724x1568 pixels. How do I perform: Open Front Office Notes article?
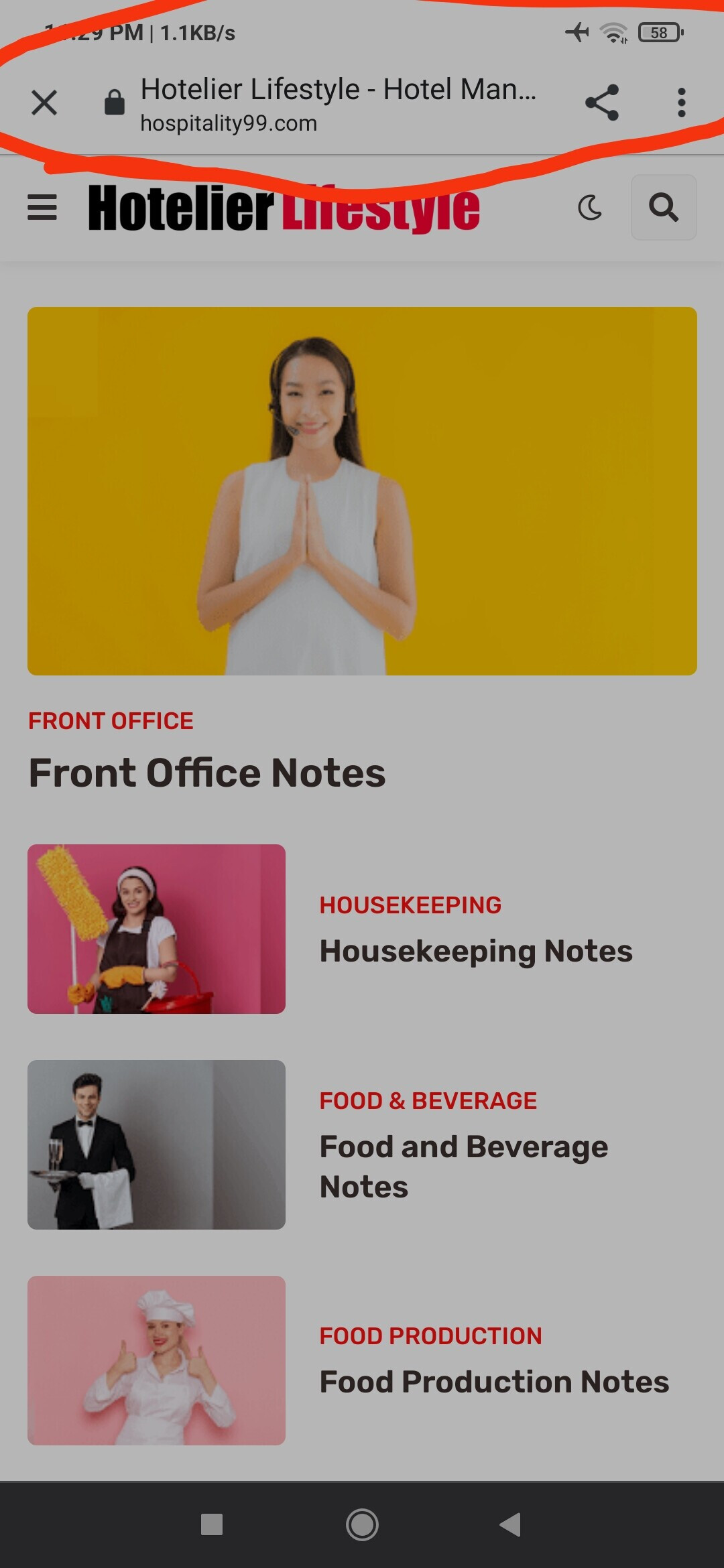tap(207, 773)
